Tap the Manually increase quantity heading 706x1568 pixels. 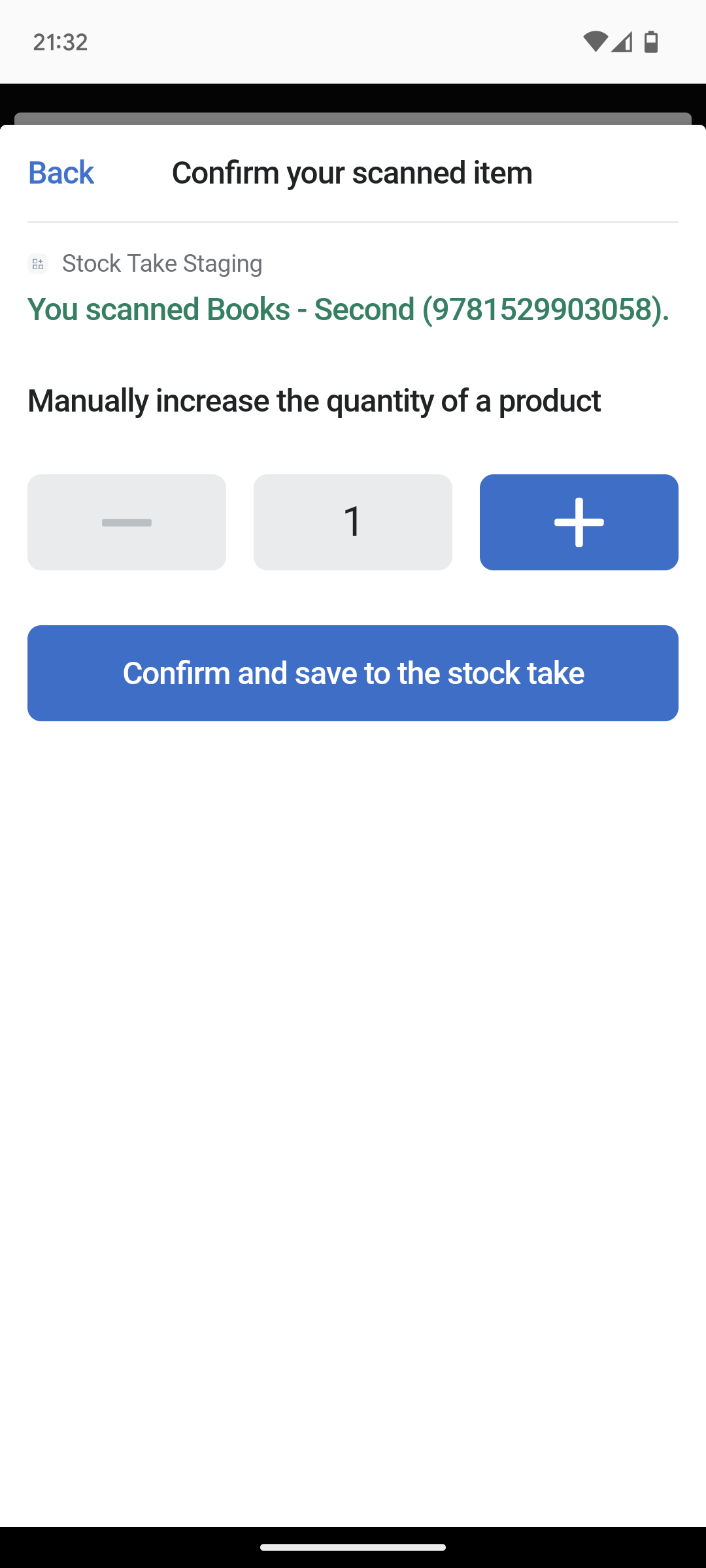tap(314, 400)
